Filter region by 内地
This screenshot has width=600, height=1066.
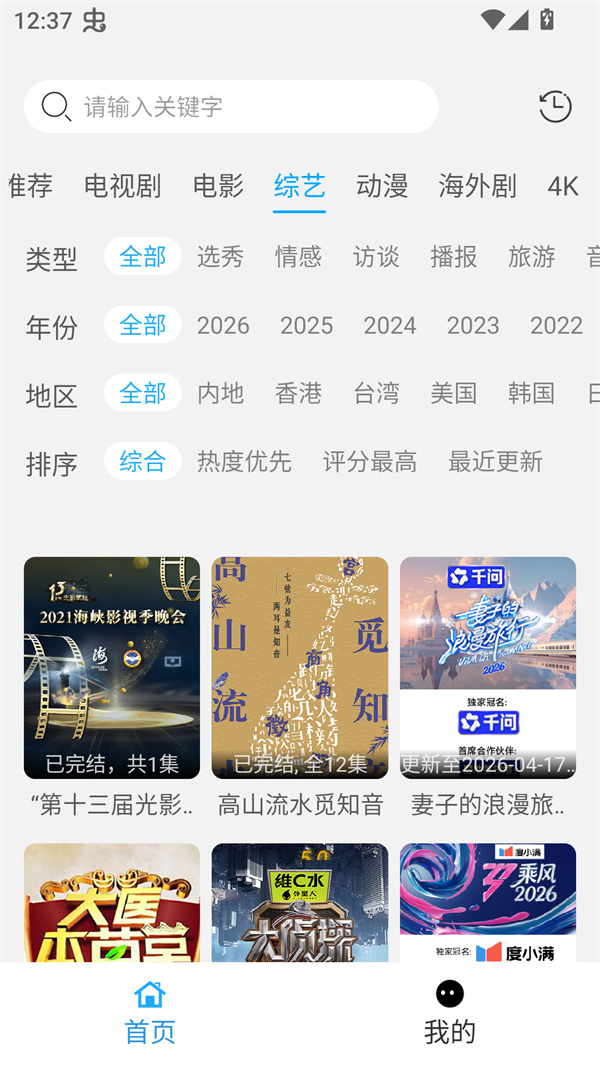coord(220,393)
